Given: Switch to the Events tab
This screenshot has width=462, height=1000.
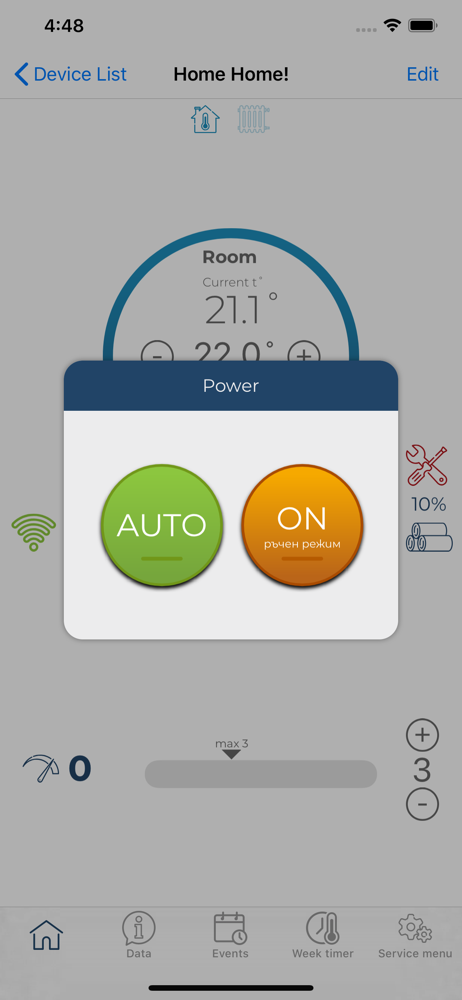Looking at the screenshot, I should [230, 936].
